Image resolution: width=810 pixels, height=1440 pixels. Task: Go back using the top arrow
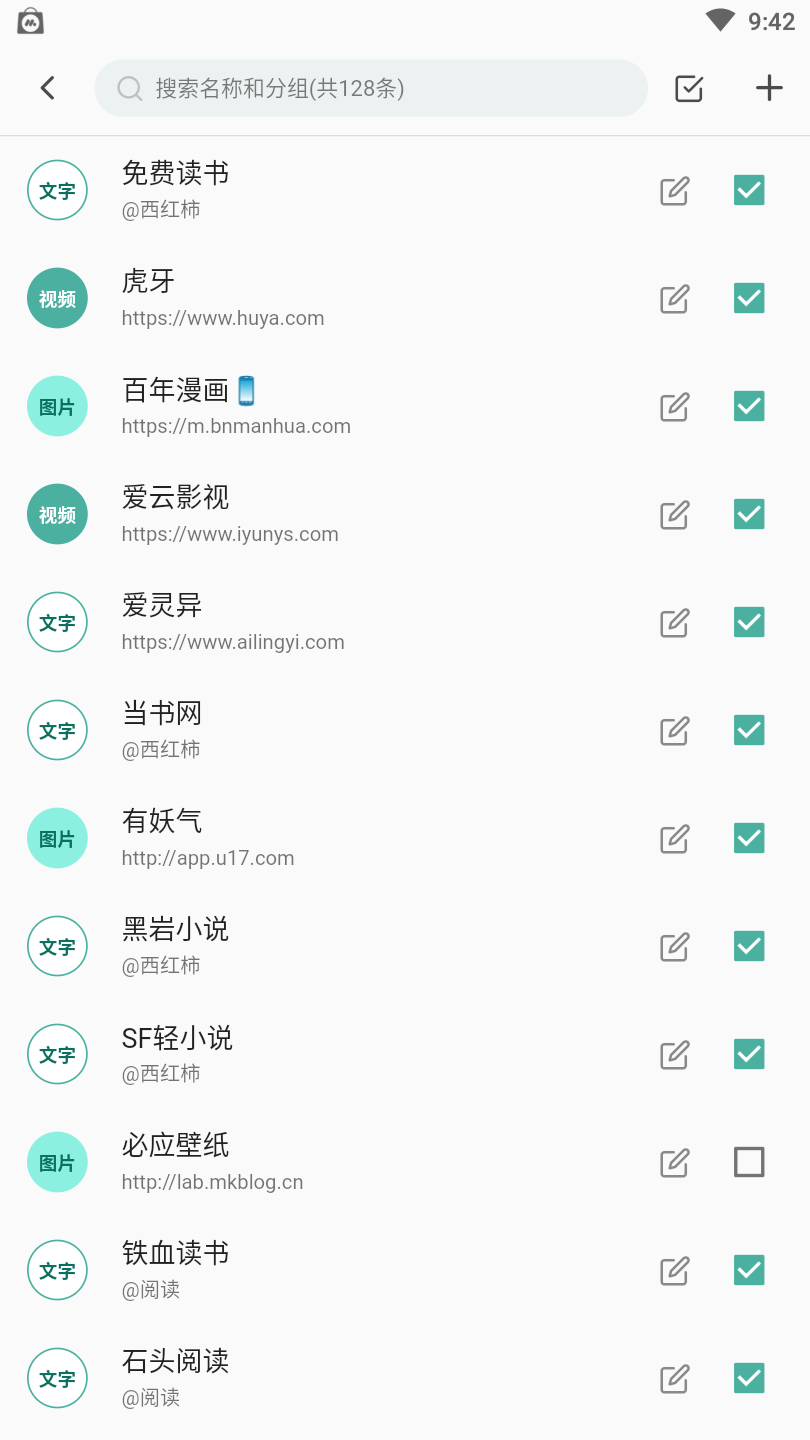(x=47, y=88)
